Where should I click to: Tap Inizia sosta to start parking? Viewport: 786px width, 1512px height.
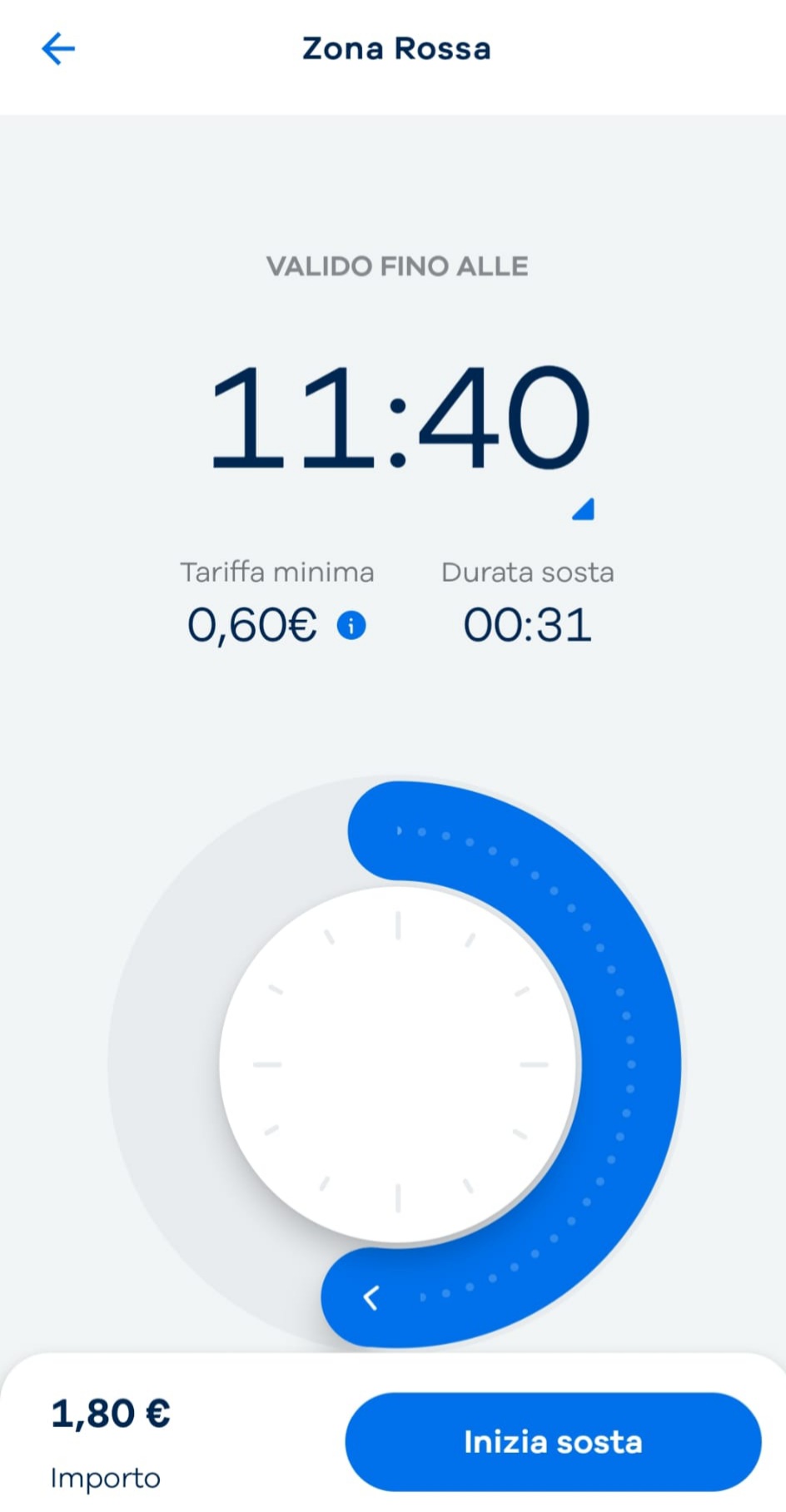553,1442
